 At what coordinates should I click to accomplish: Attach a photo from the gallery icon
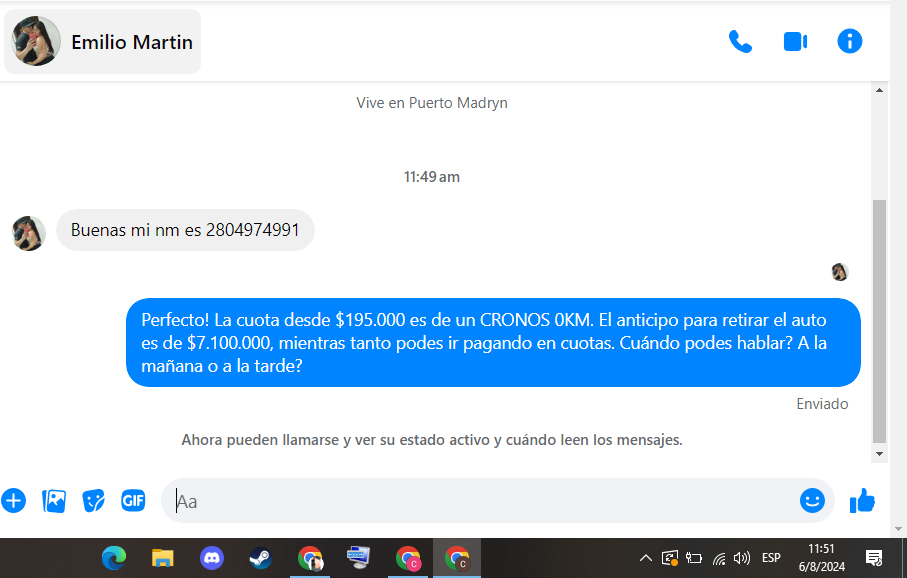[x=54, y=500]
